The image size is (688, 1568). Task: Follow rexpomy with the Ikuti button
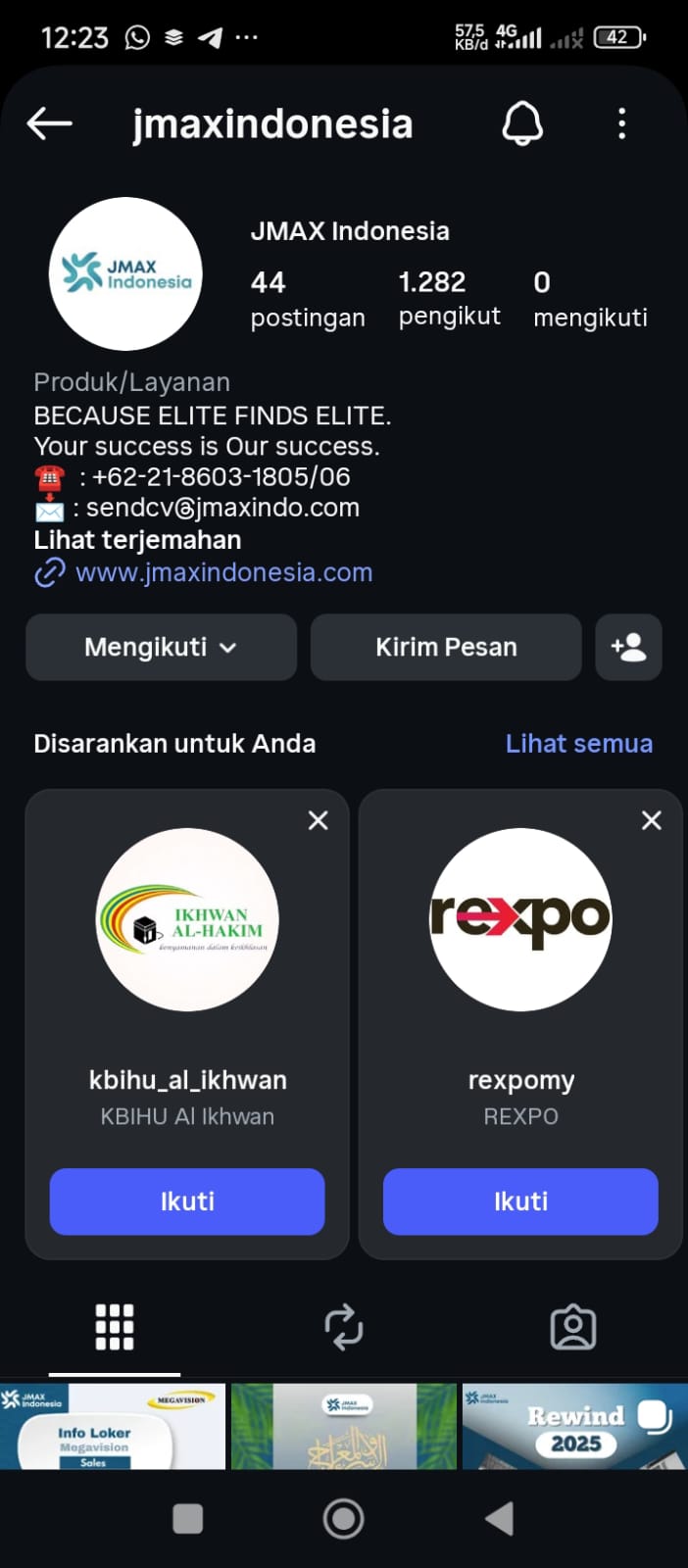click(x=520, y=1201)
